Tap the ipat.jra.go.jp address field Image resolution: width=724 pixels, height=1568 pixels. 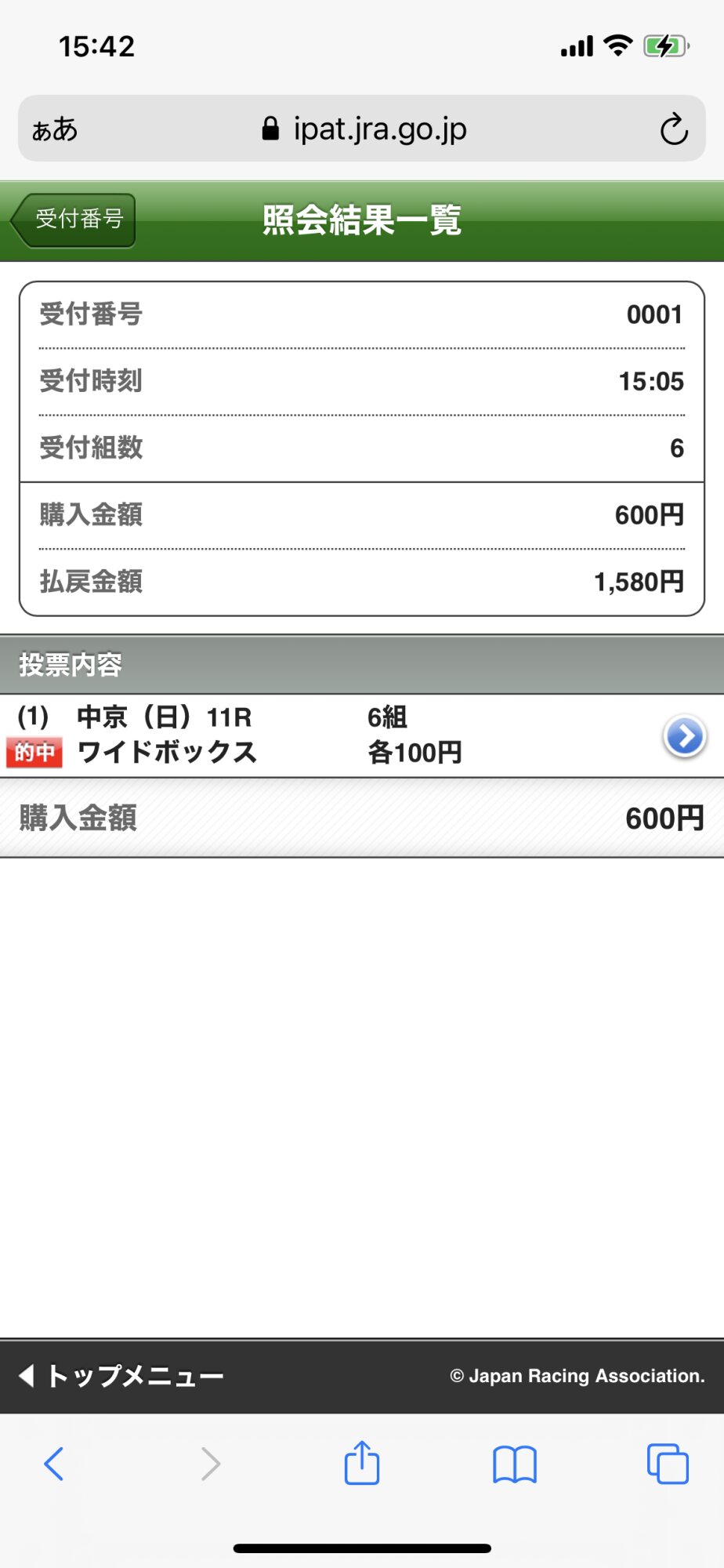364,129
